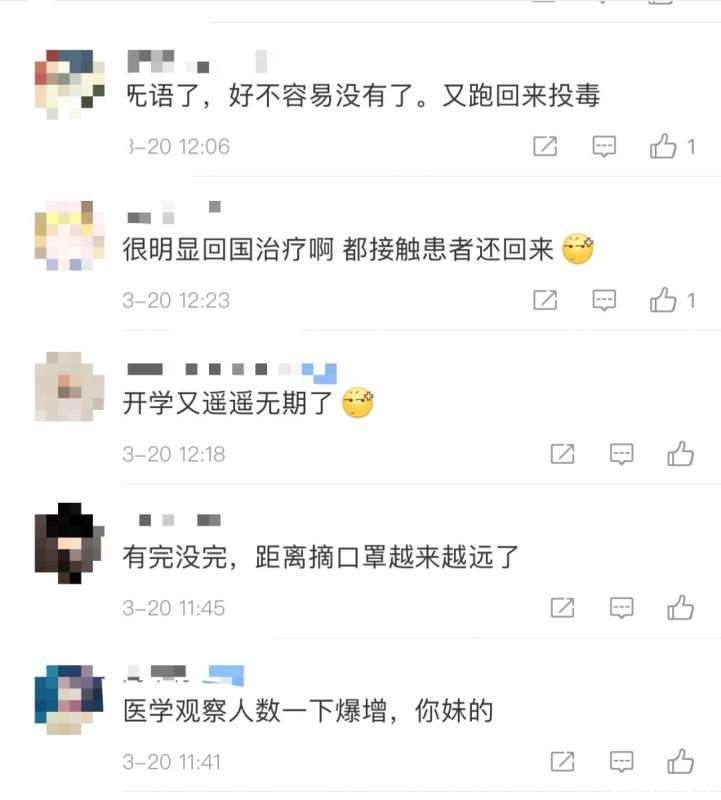Repost the comment posted at 11:45

(563, 607)
